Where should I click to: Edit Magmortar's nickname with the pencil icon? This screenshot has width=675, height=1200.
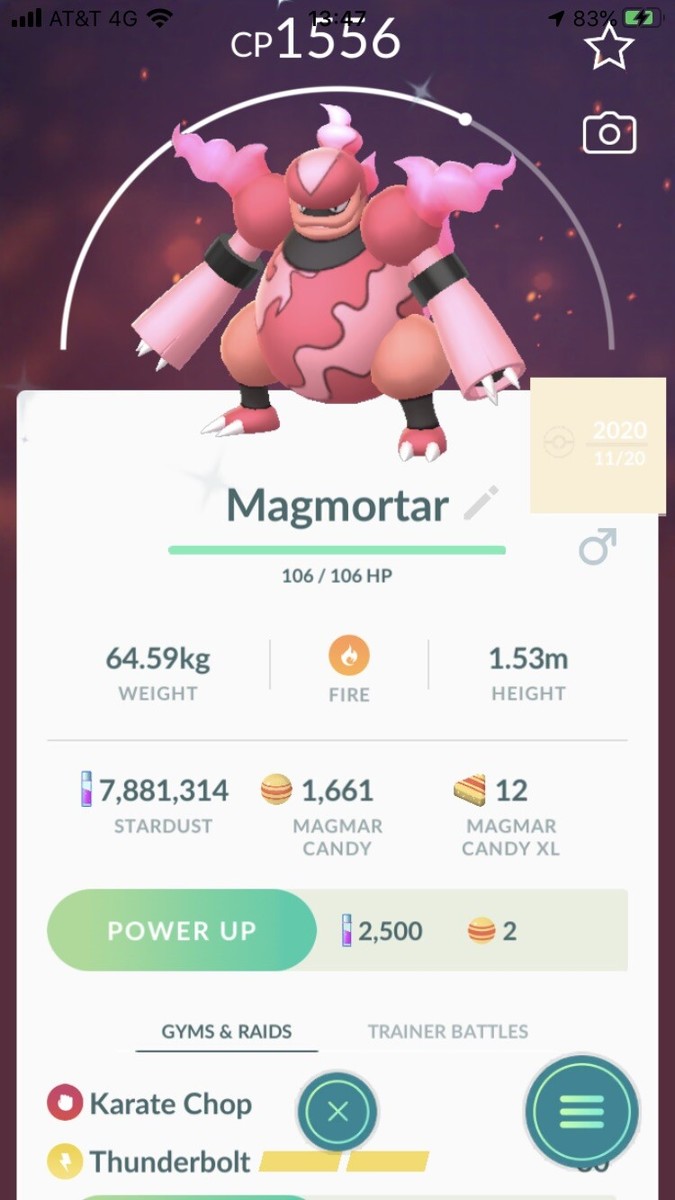[x=481, y=504]
